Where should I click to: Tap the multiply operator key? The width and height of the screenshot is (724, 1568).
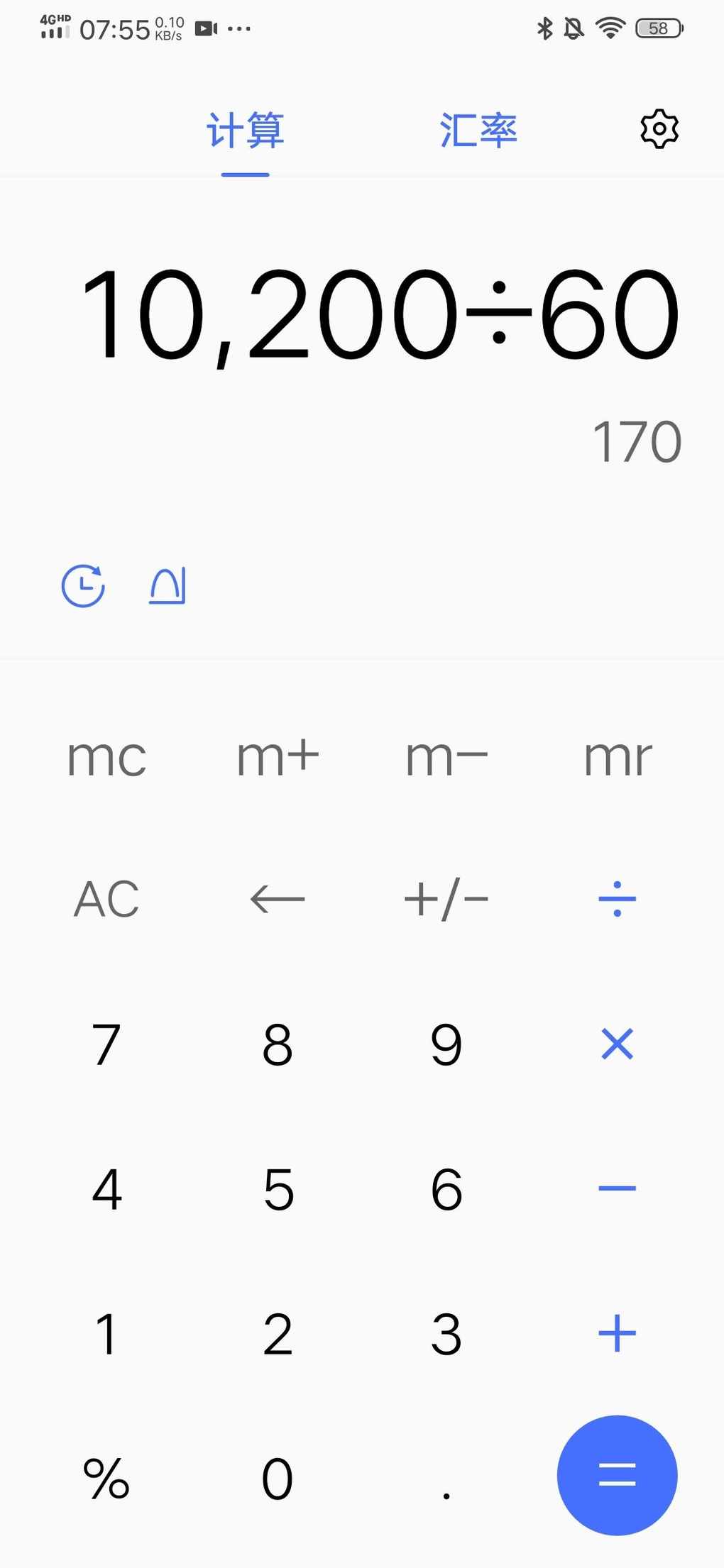(617, 1044)
